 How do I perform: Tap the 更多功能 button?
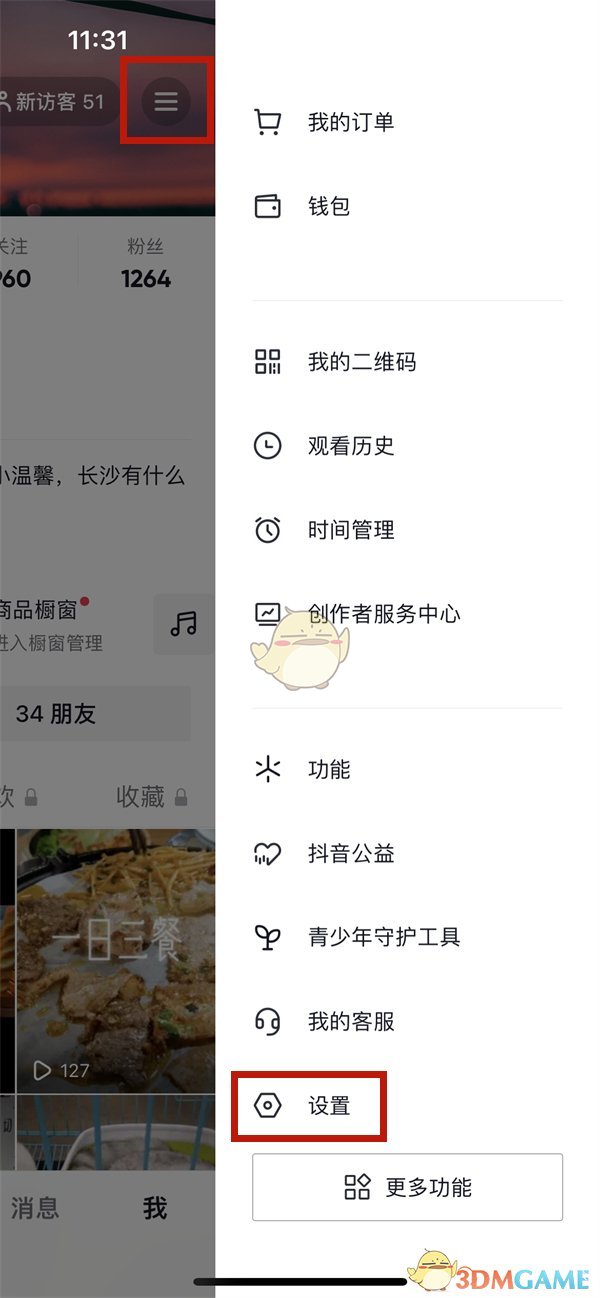click(407, 1187)
